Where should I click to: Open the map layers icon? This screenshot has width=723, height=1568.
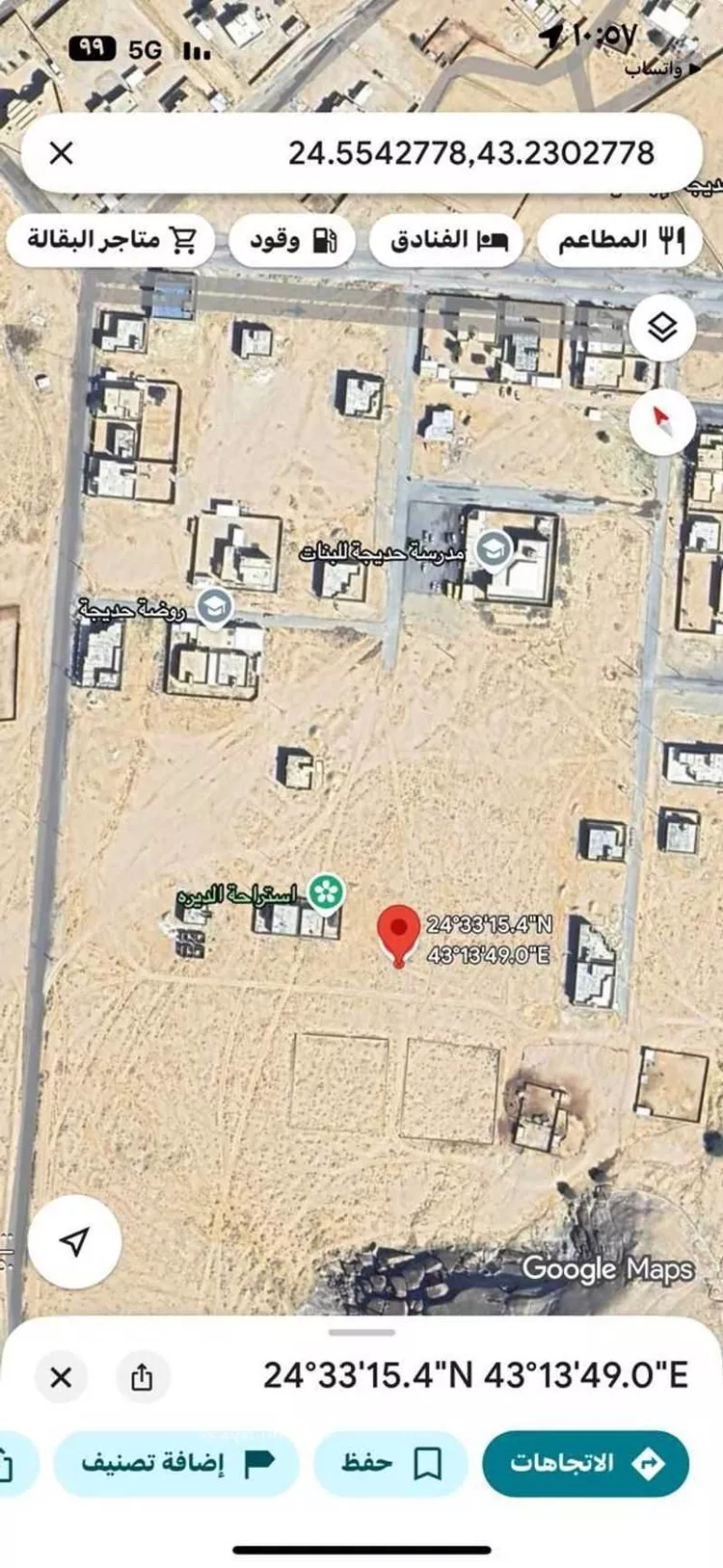(661, 328)
